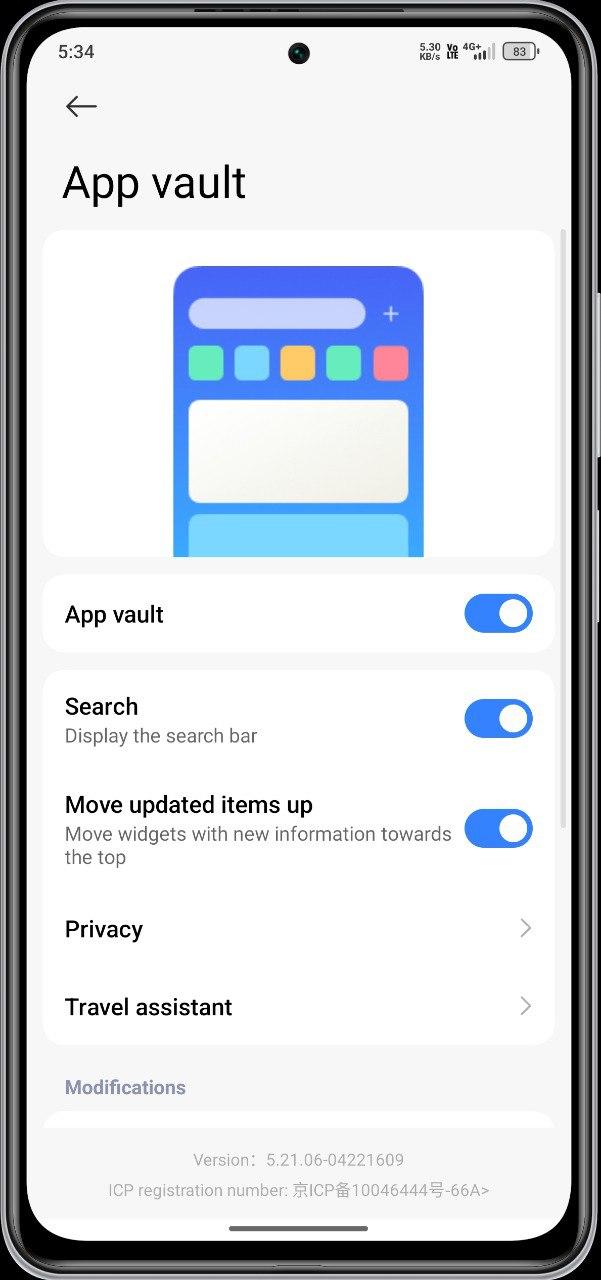Go back using the arrow icon
This screenshot has height=1280, width=601.
coord(81,106)
